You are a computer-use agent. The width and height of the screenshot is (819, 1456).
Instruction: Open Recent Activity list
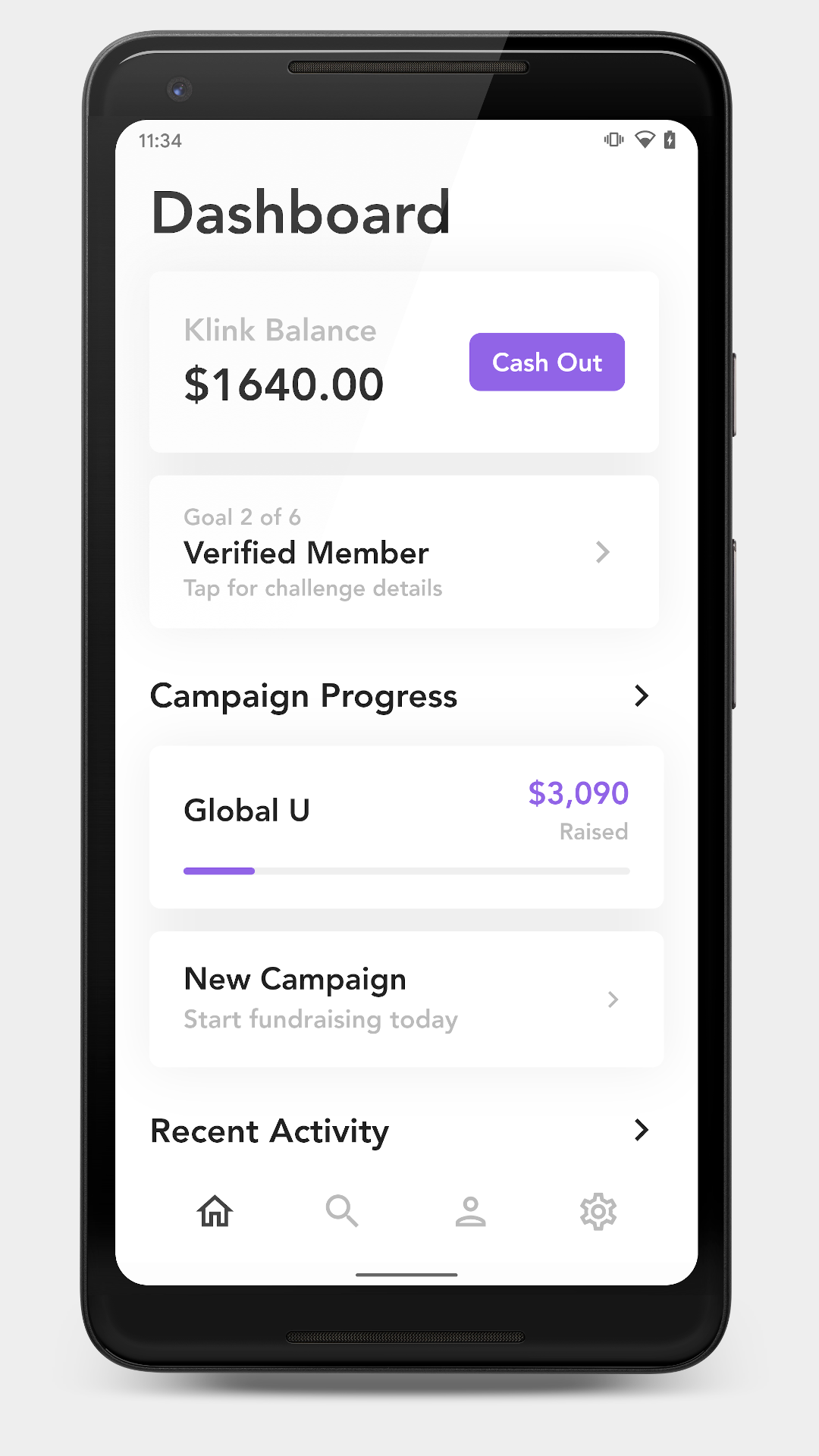pyautogui.click(x=400, y=1131)
